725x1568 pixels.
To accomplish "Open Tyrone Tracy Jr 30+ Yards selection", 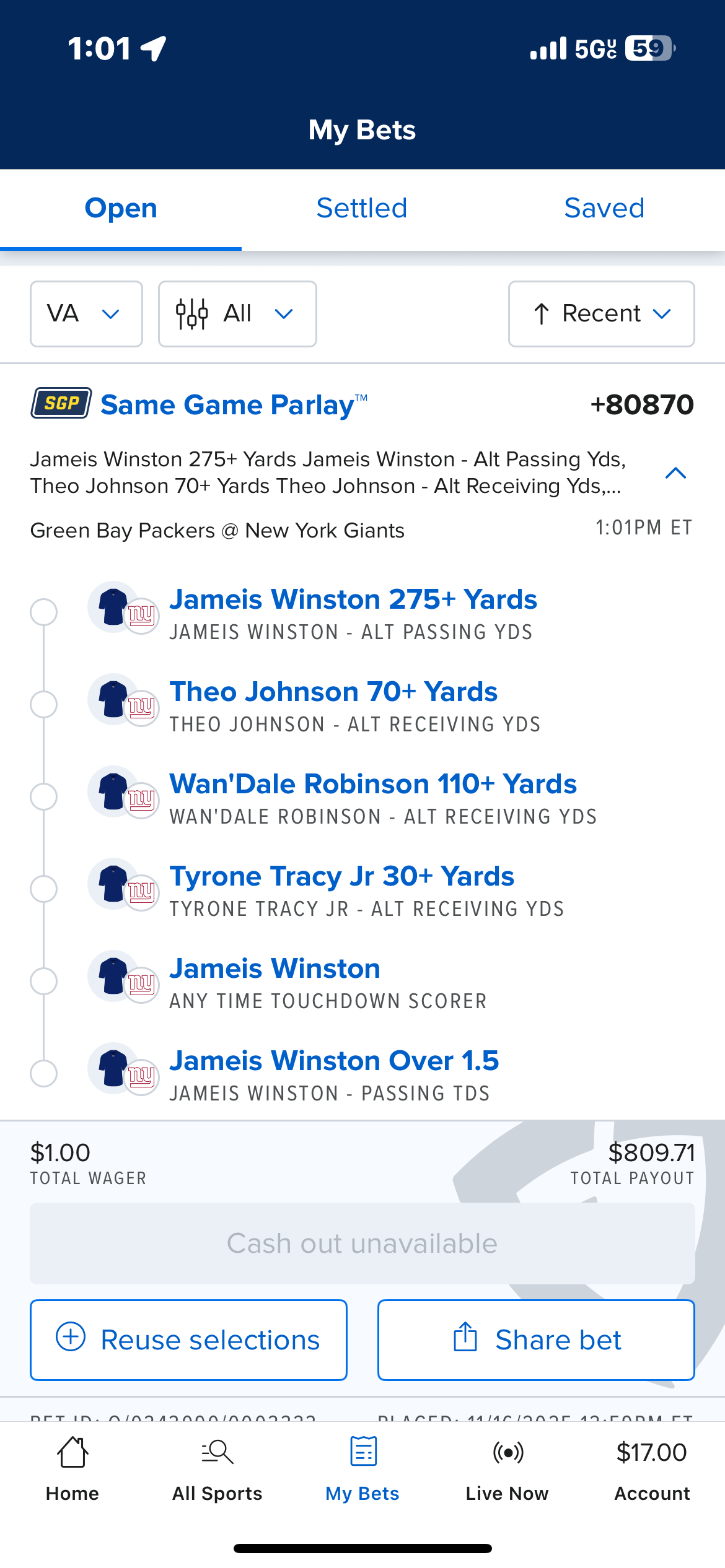I will (x=342, y=876).
